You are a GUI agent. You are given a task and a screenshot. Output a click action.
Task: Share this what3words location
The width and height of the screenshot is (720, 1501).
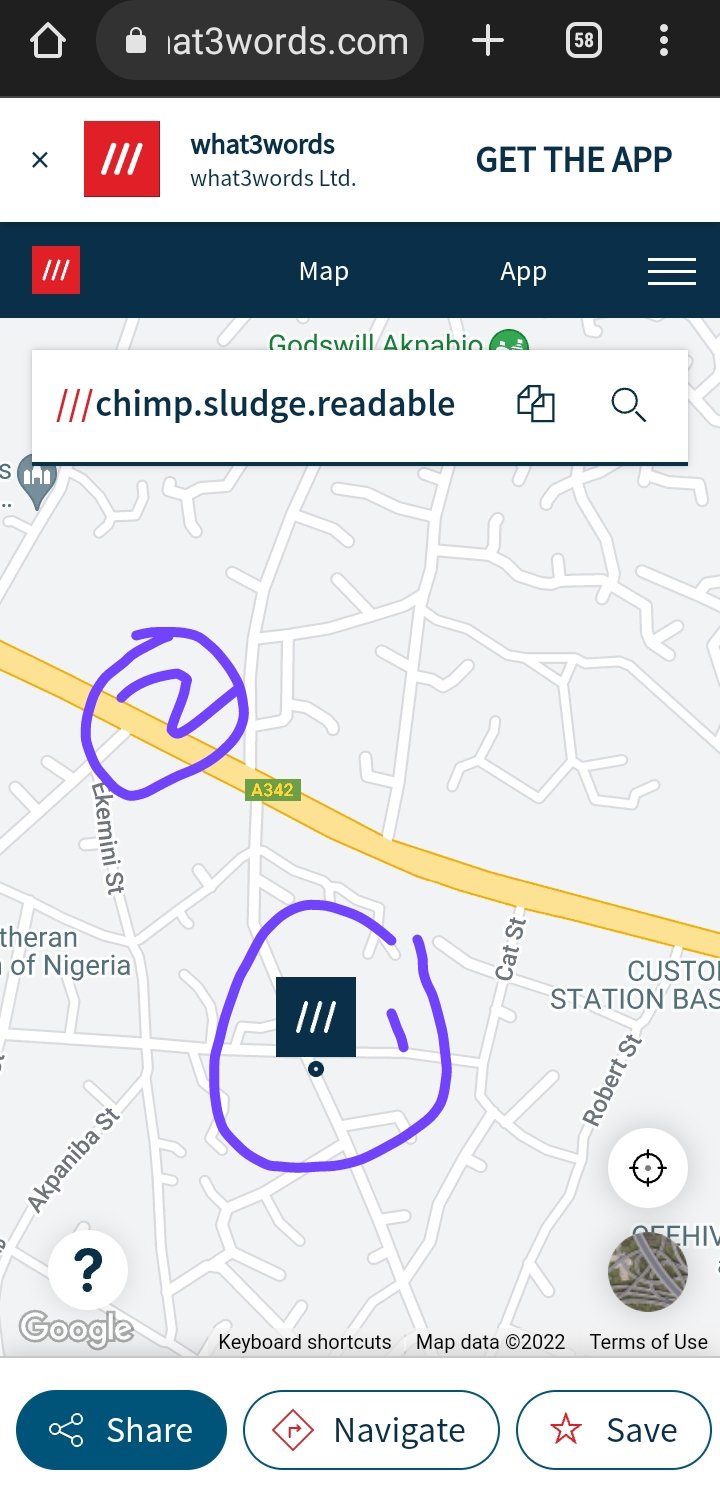[122, 1431]
